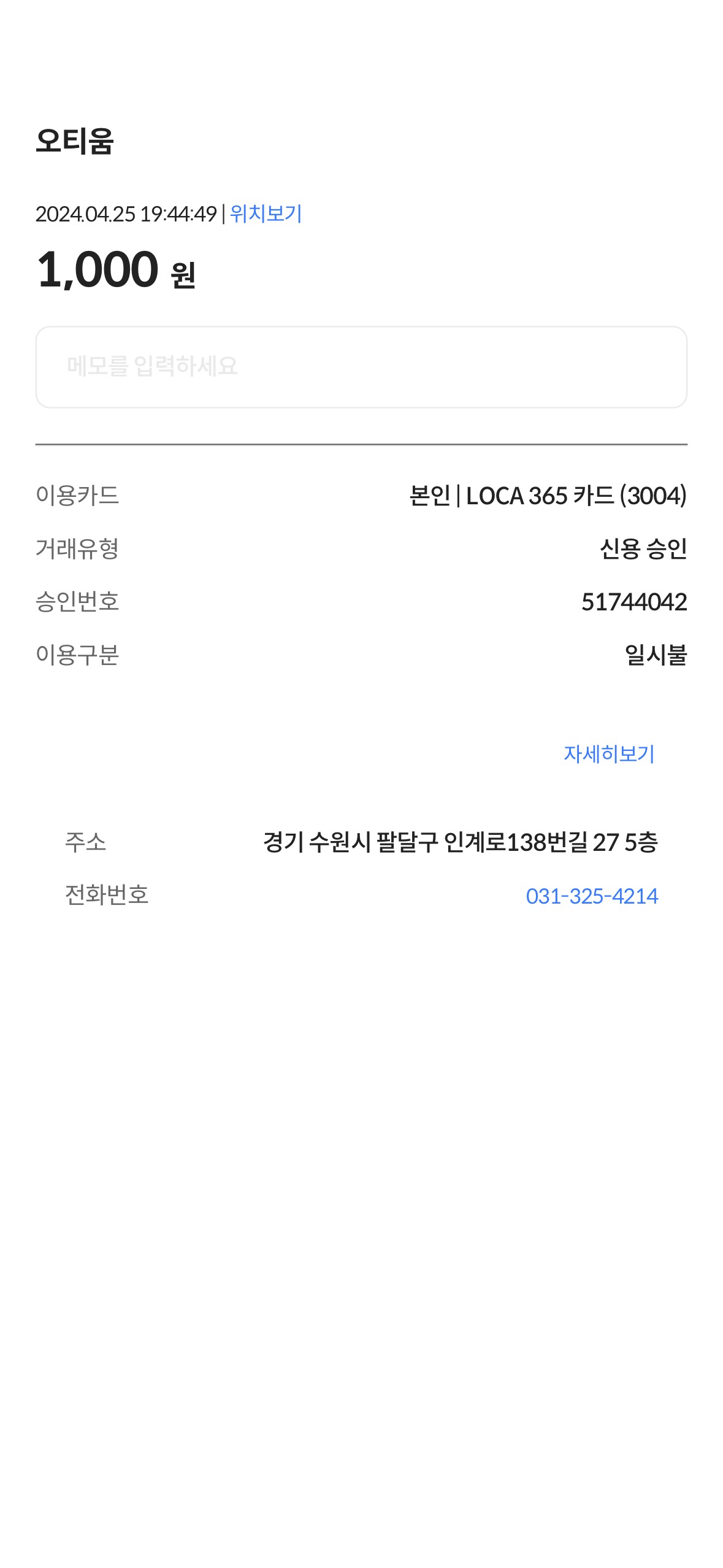Open the 자세히보기 details link
This screenshot has width=723, height=1568.
608,753
